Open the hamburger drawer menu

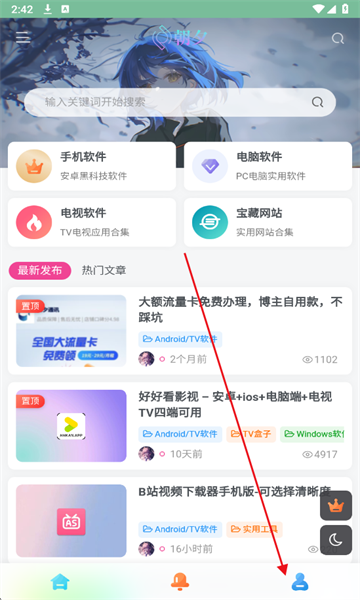23,38
